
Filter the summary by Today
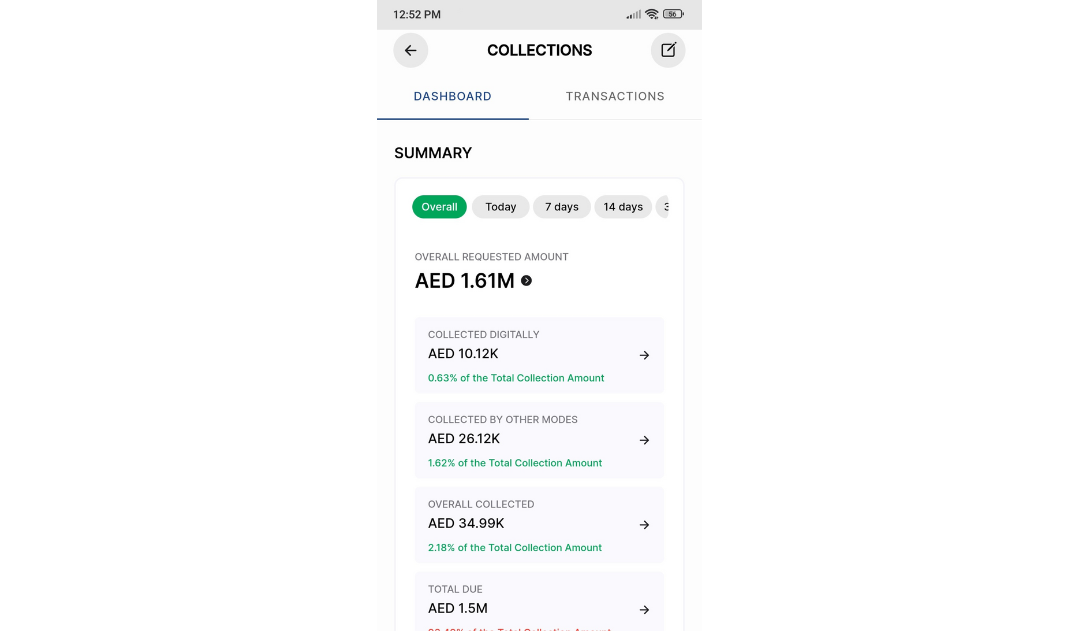click(500, 207)
